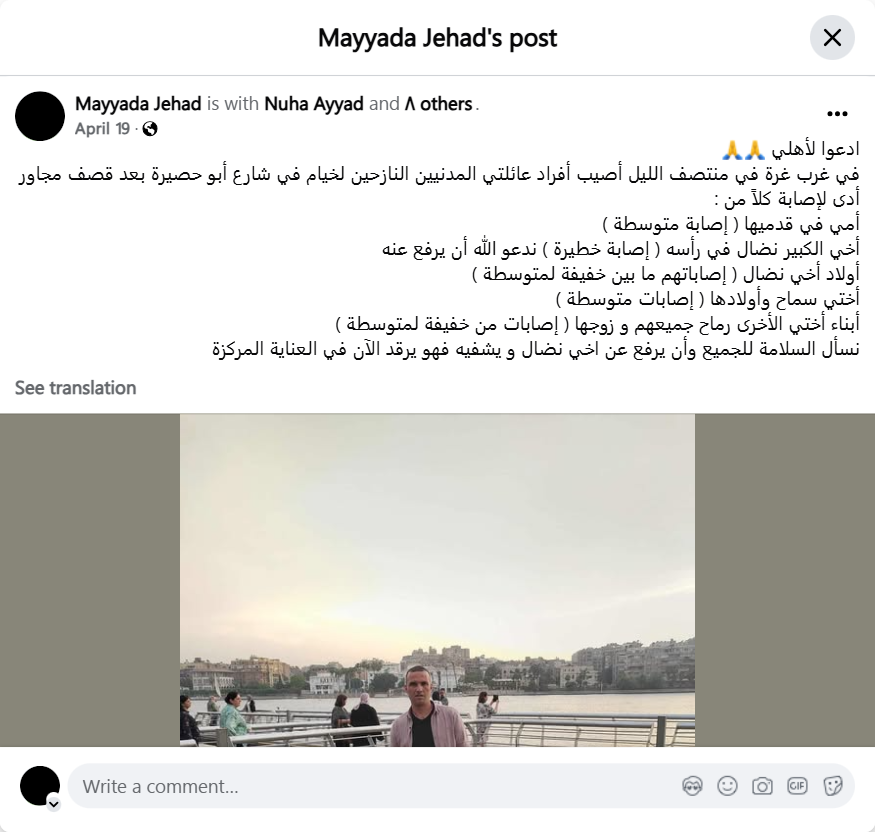Choose a sticker for the comment

click(832, 786)
